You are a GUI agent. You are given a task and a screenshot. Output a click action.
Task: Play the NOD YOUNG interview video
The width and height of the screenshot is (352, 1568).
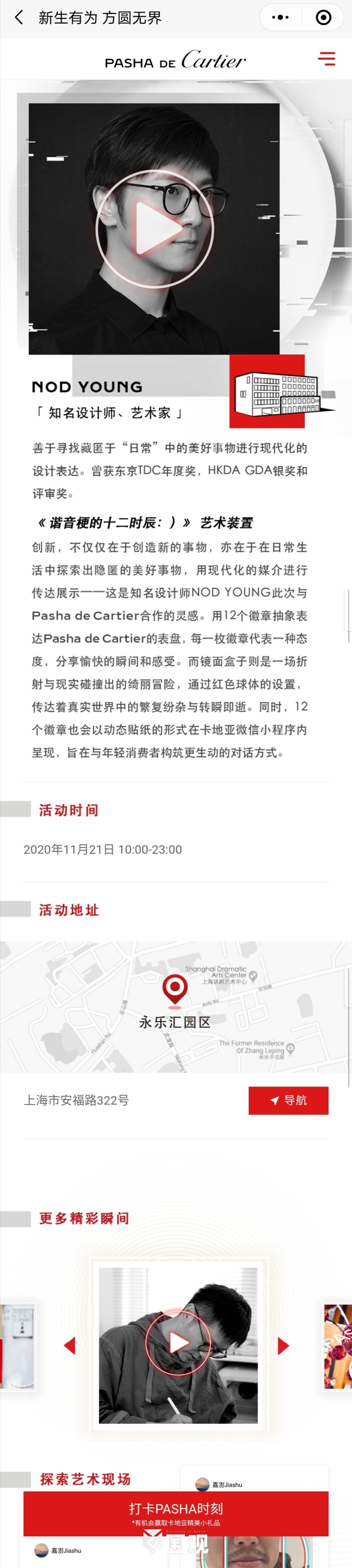click(155, 229)
